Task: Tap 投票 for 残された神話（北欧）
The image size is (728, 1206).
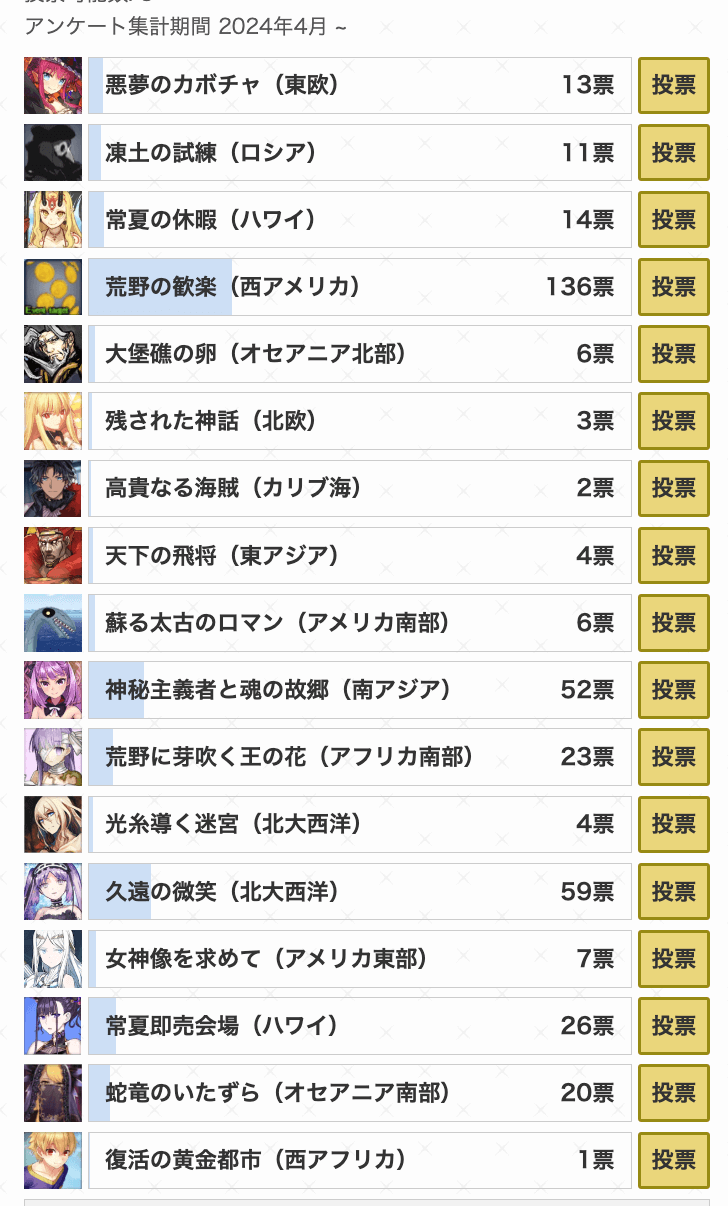Action: click(674, 421)
